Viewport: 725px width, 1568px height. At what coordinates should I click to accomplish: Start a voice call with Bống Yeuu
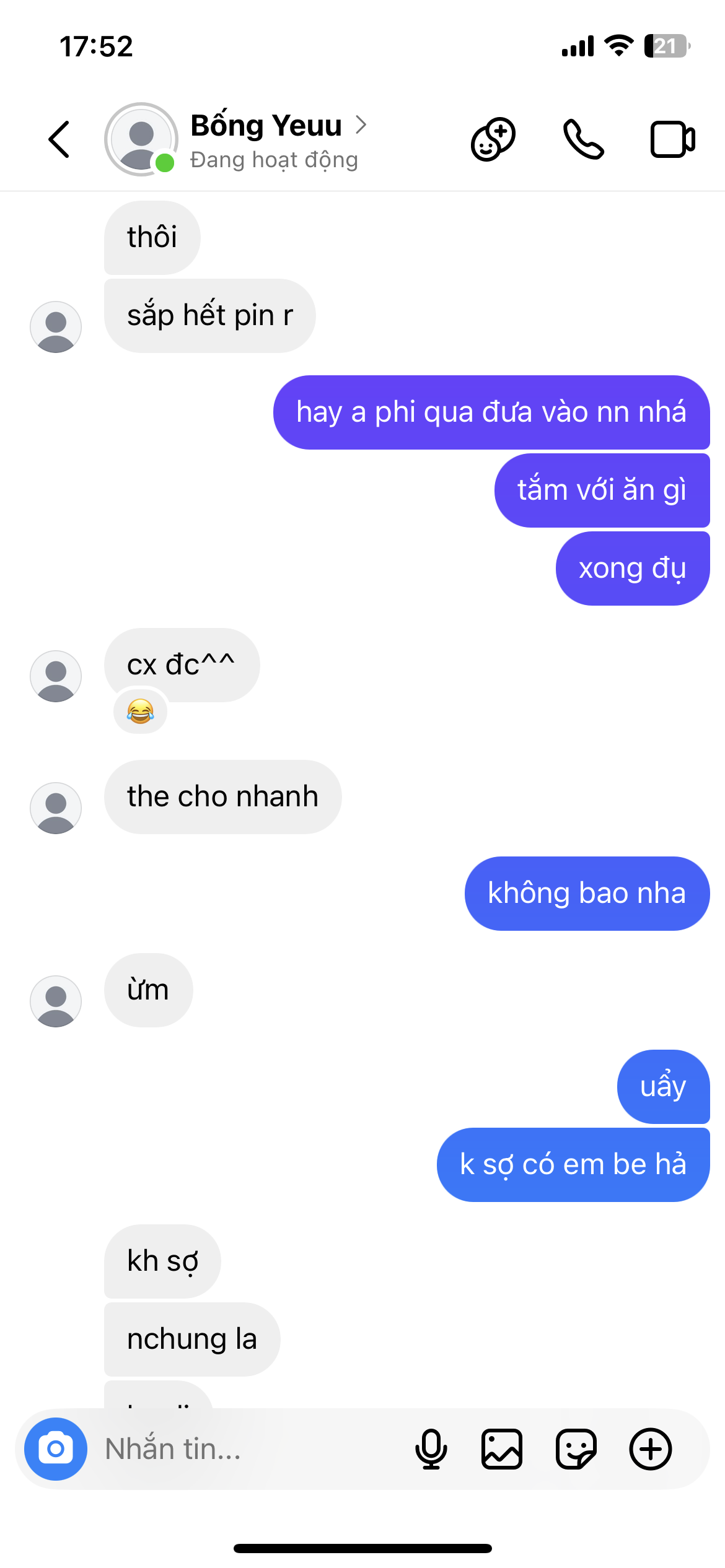pyautogui.click(x=583, y=139)
